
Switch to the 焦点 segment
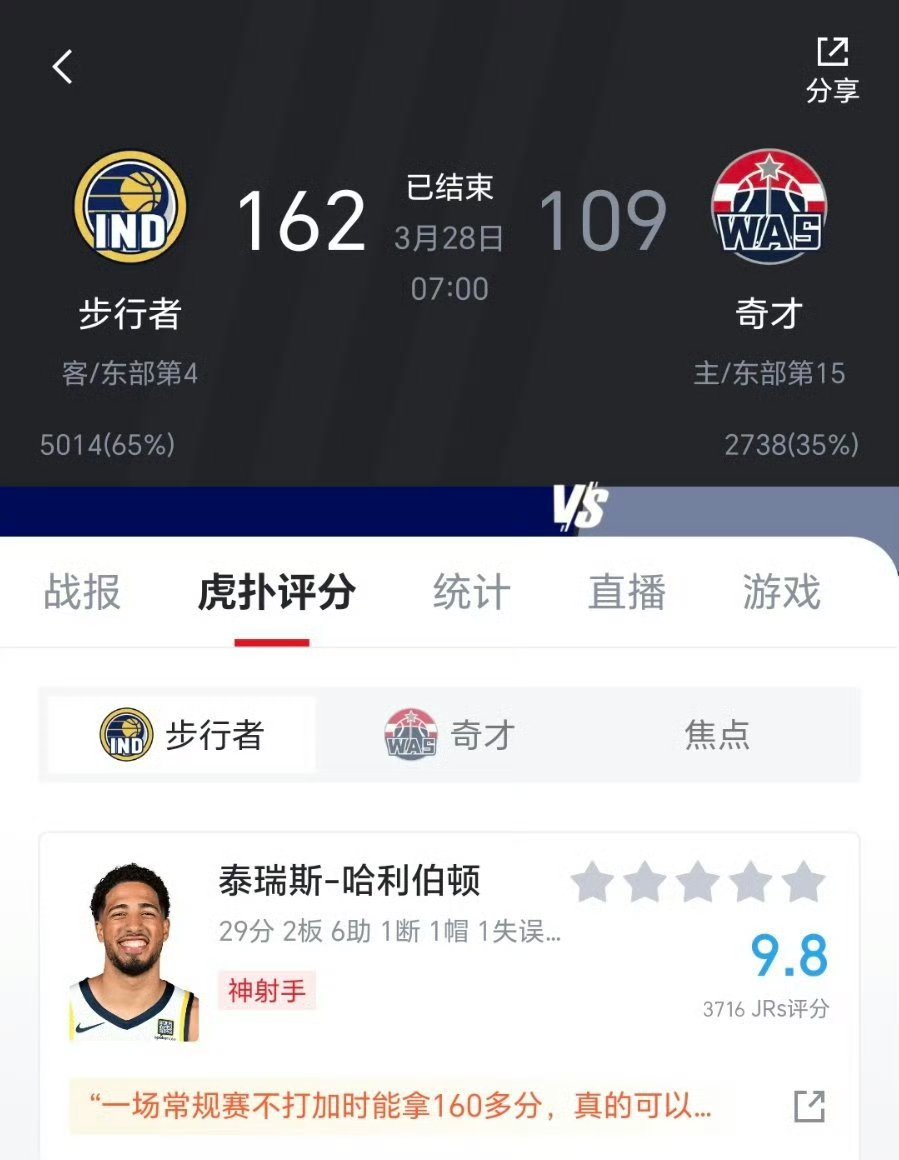pos(716,735)
